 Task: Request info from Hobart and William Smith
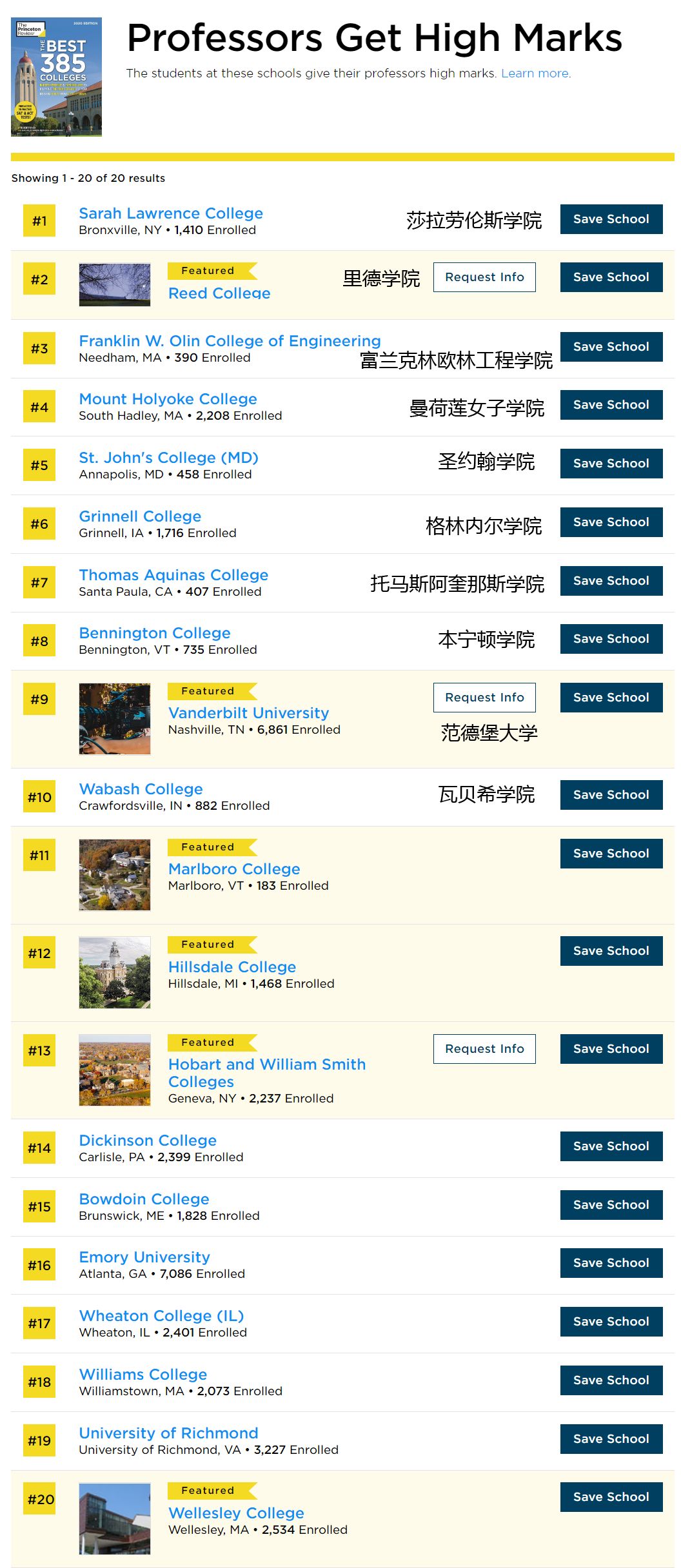(x=484, y=1049)
